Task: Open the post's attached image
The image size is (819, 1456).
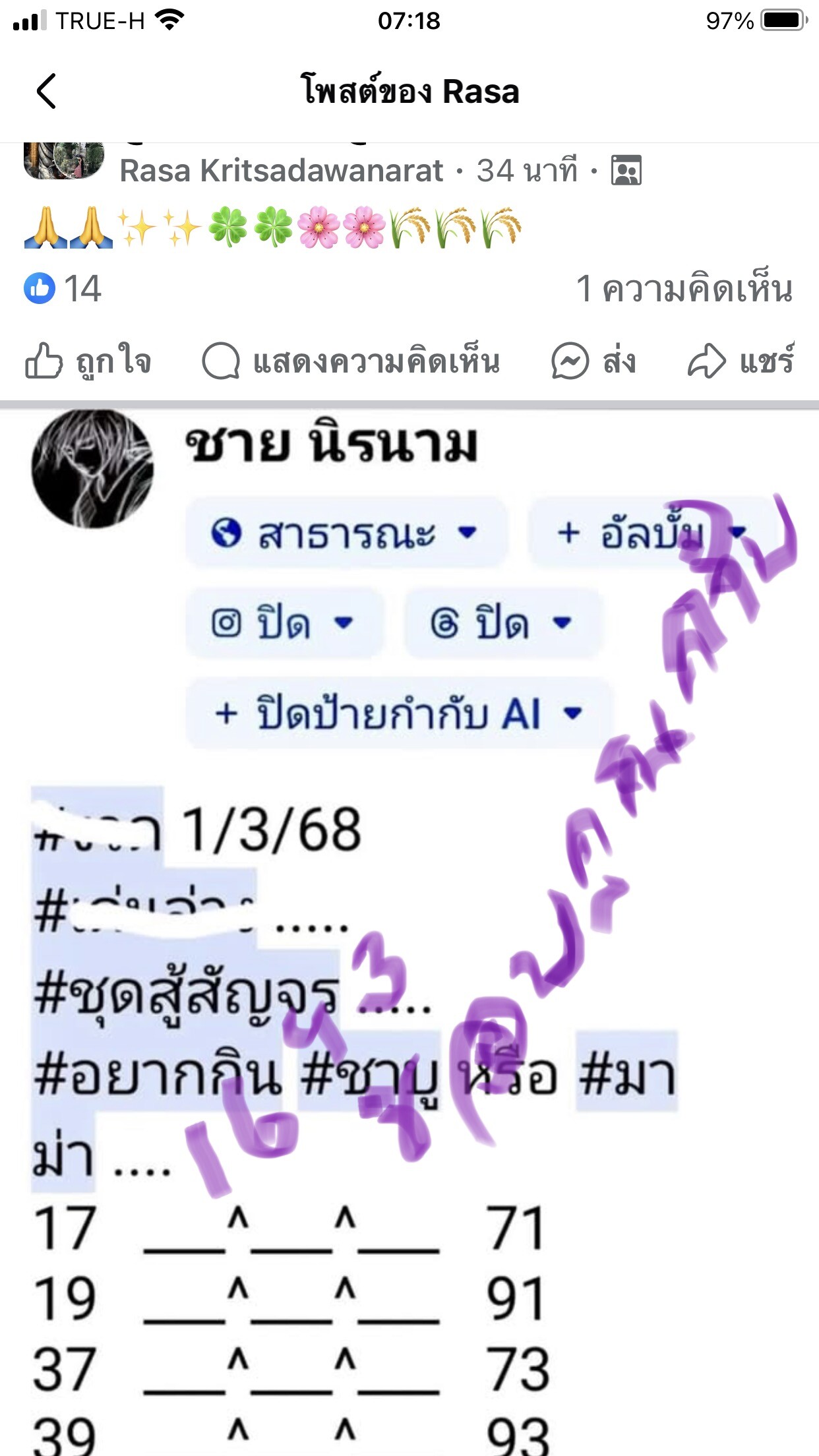Action: (x=409, y=923)
